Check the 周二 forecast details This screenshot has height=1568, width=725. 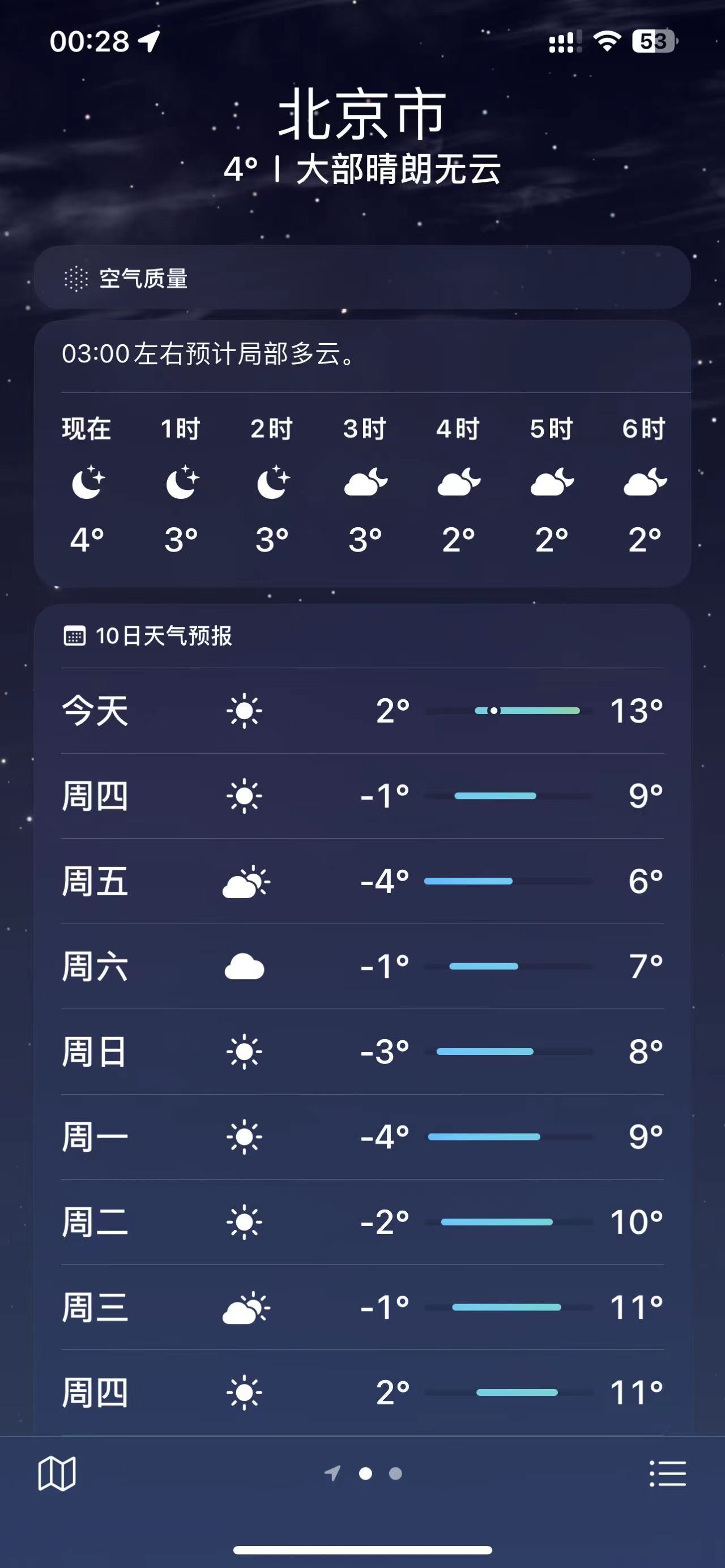pos(362,1221)
